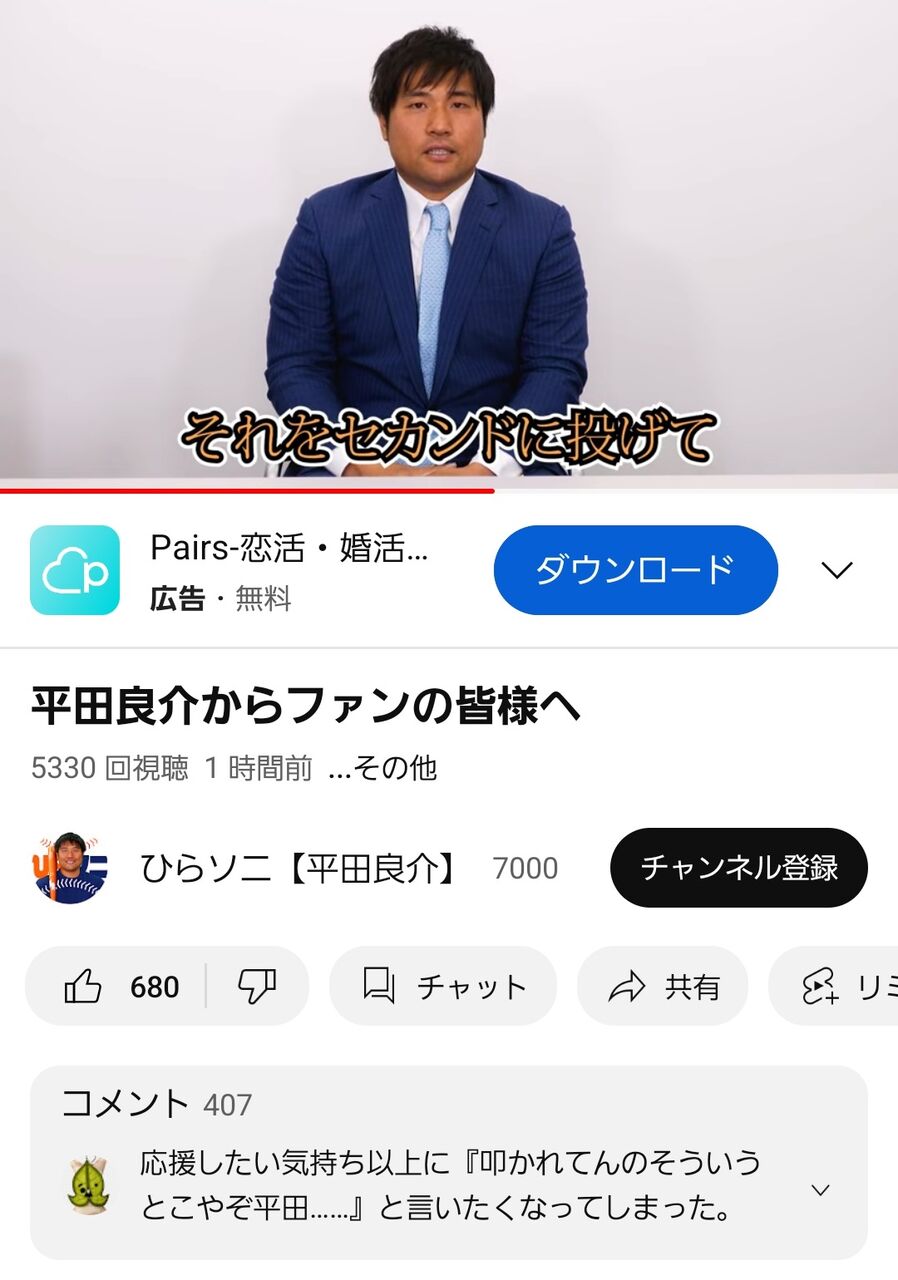Viewport: 898px width, 1280px height.
Task: Expand the ad chevron next to ダウンロード
Action: pos(836,570)
